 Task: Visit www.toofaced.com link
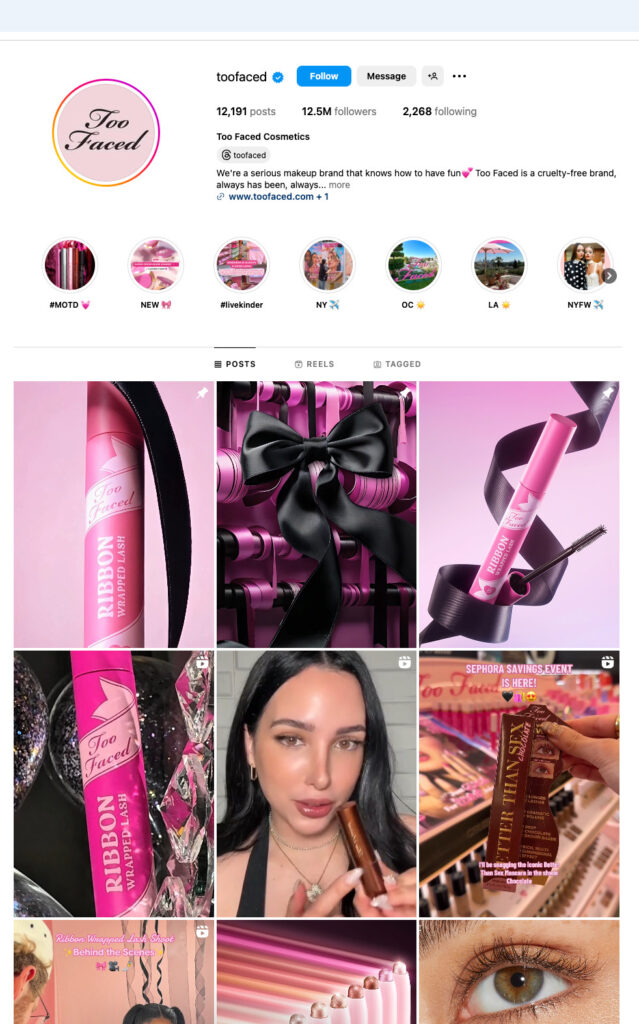(x=271, y=197)
